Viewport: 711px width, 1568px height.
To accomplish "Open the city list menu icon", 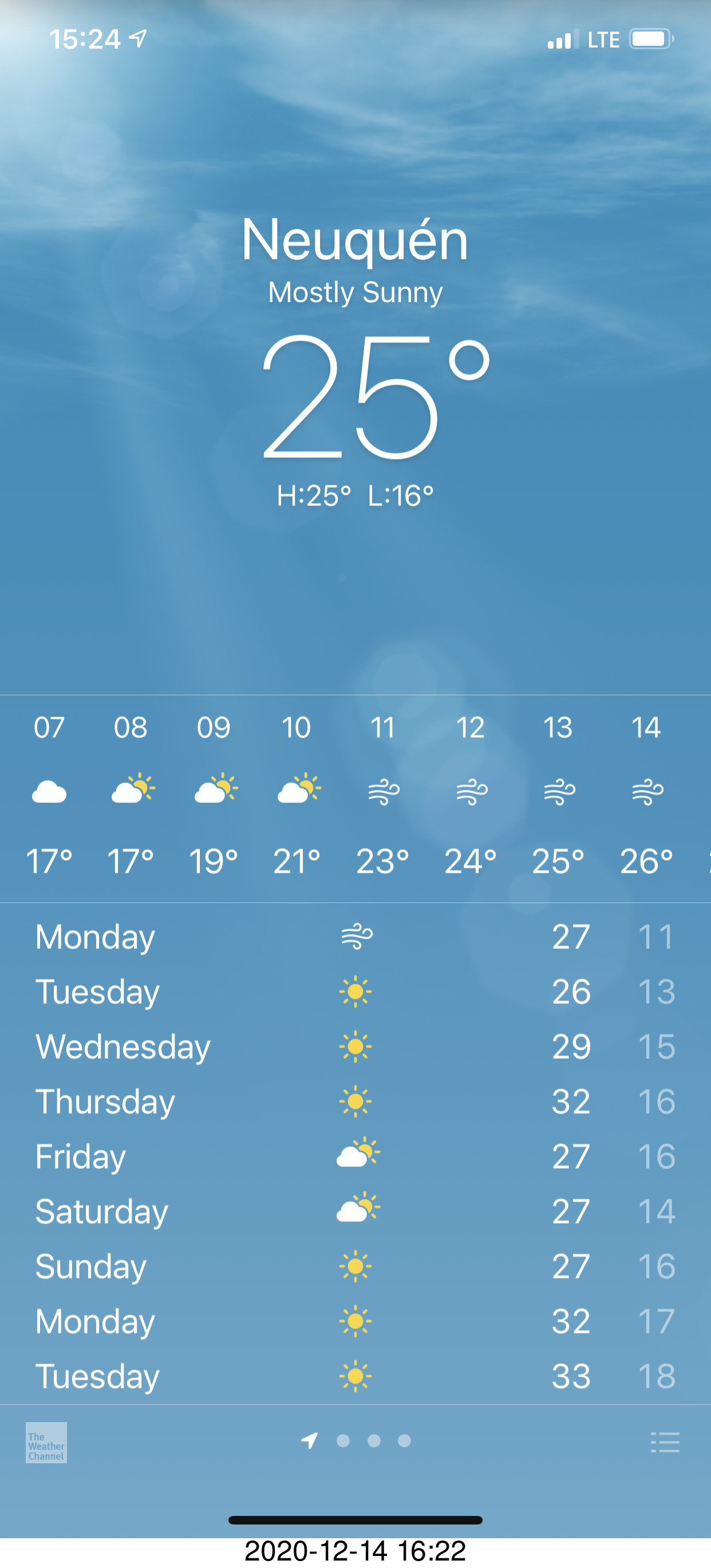I will click(x=665, y=1442).
